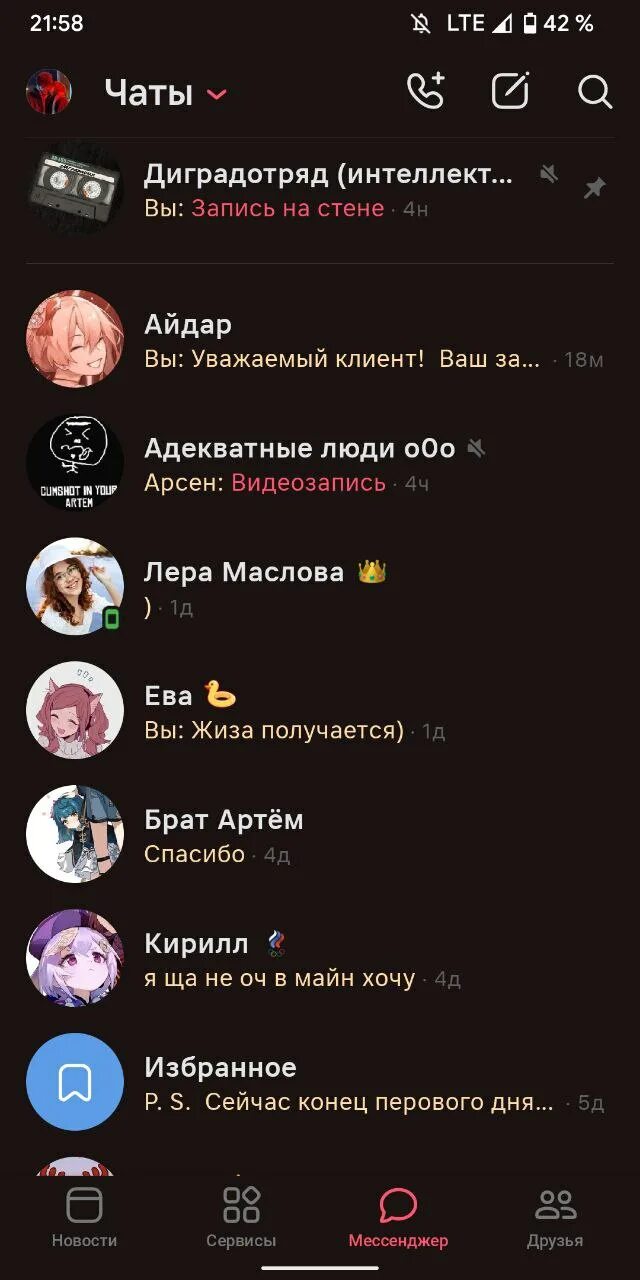Switch to the Сервисы tab
Image resolution: width=640 pixels, height=1280 pixels.
241,1216
